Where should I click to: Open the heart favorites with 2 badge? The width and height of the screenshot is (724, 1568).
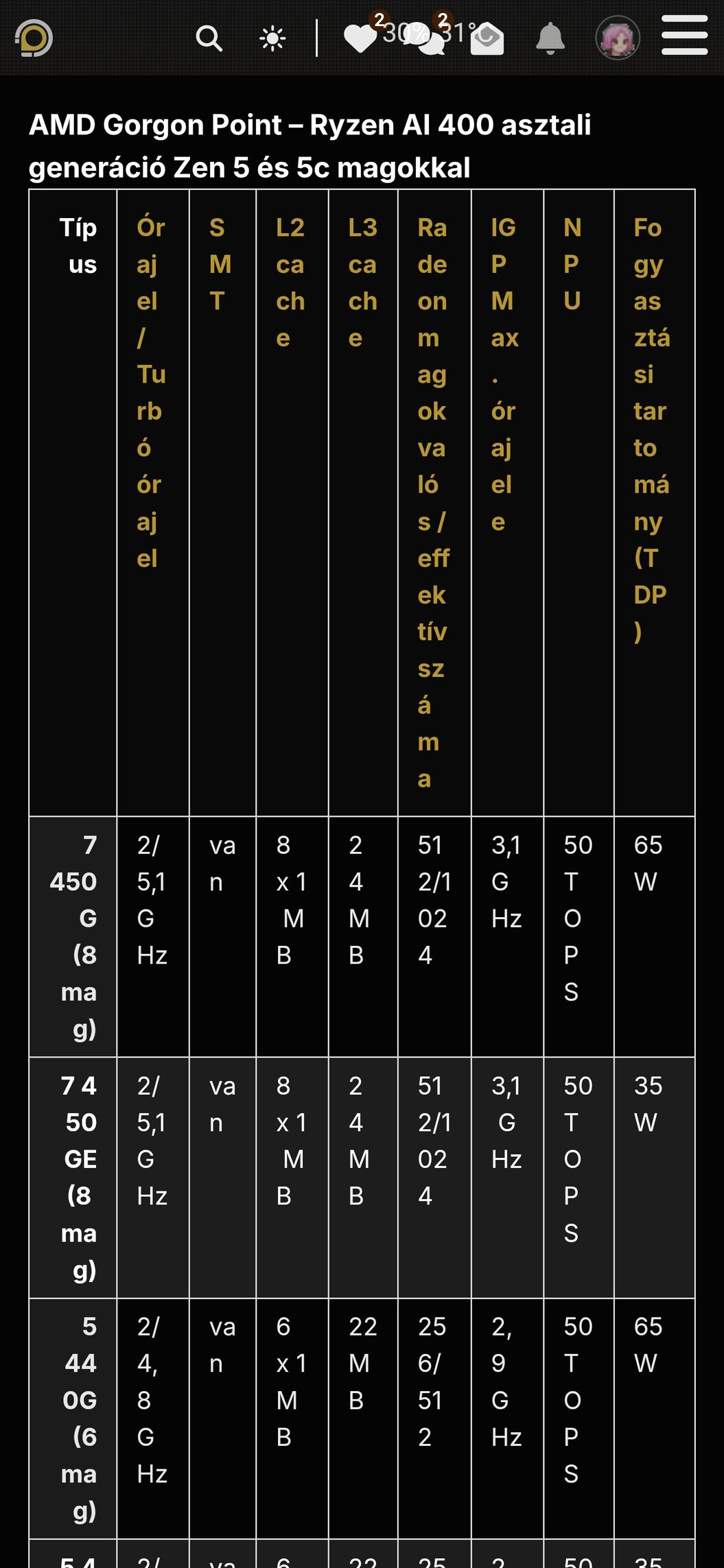(x=360, y=38)
